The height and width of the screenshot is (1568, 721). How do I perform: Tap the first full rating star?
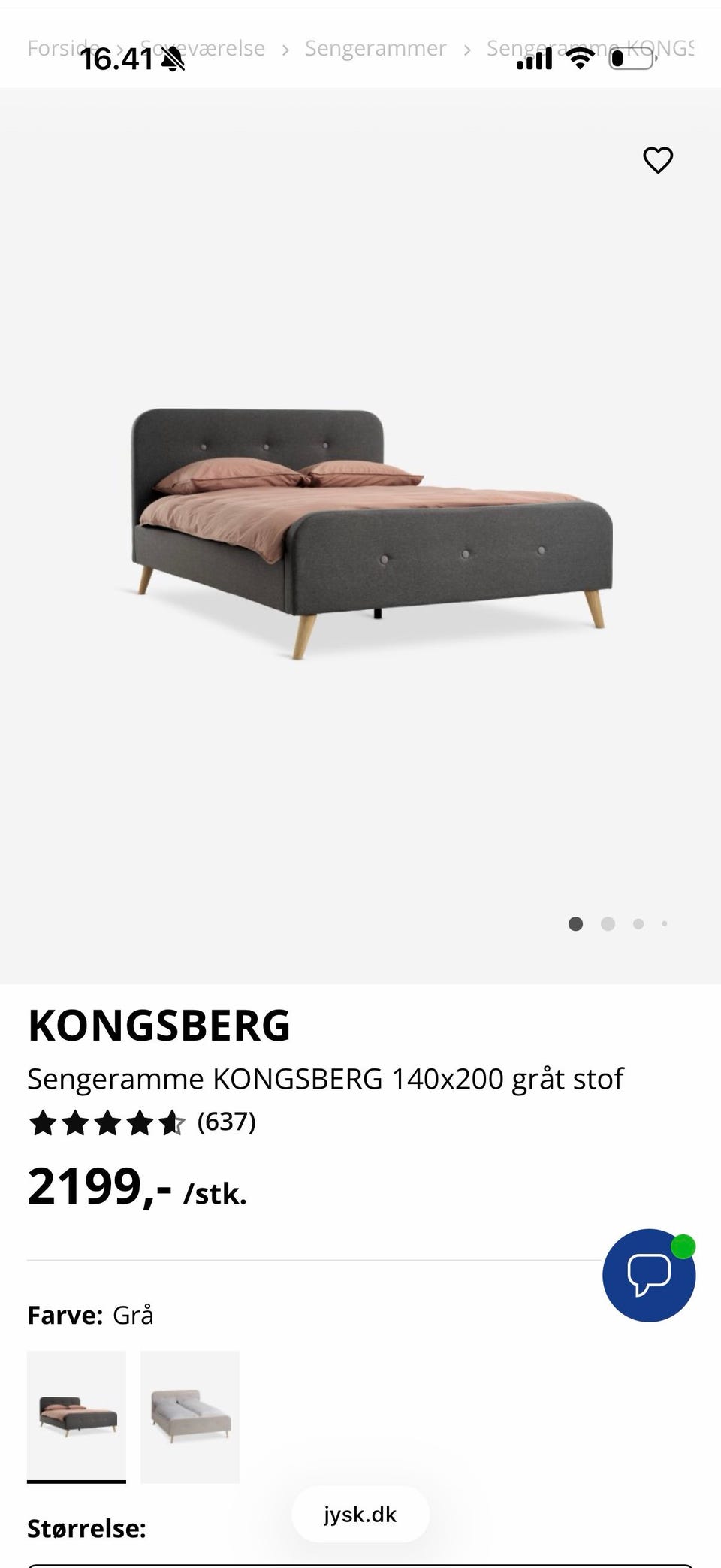43,1124
